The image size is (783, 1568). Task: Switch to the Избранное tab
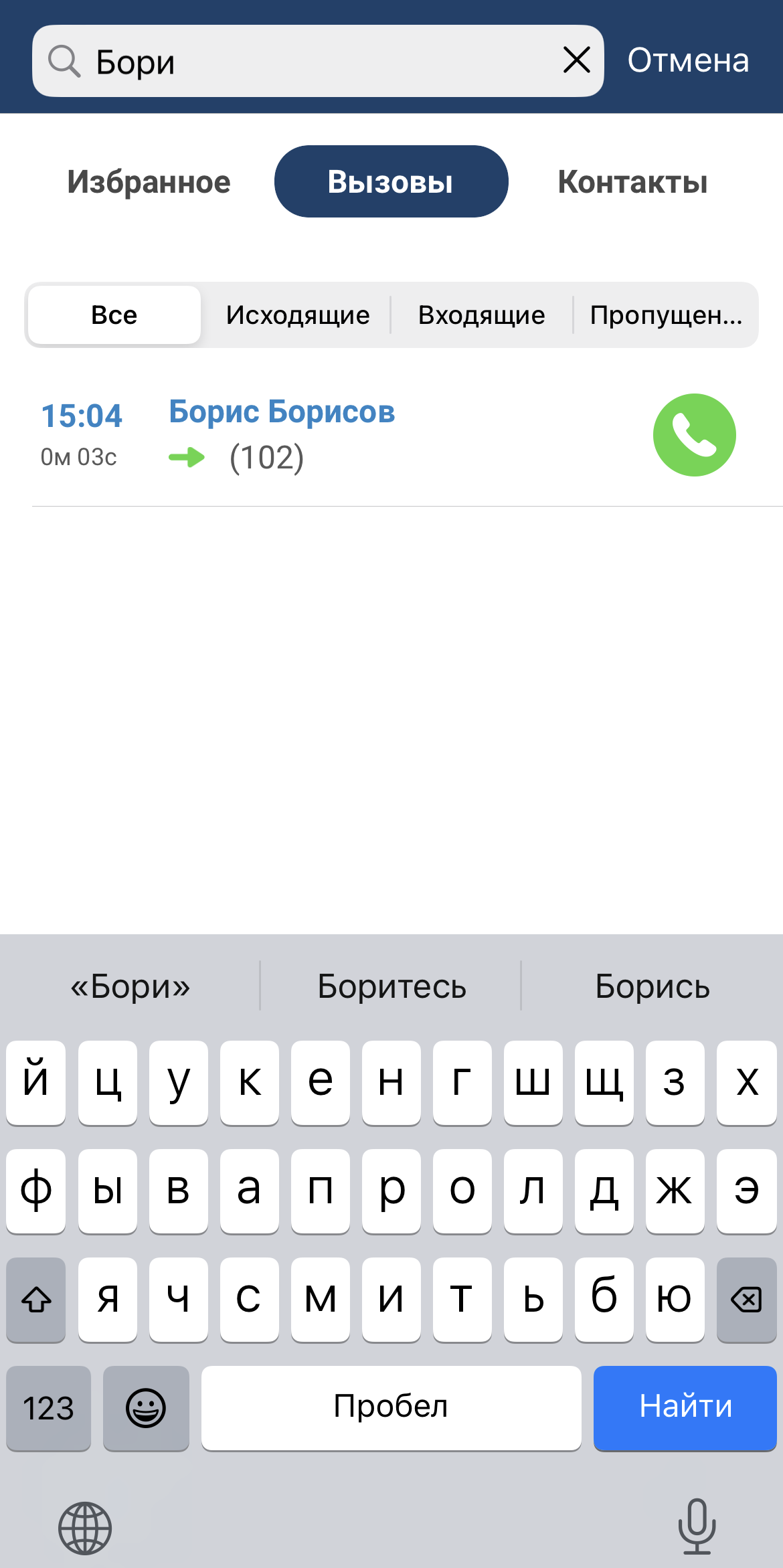click(149, 182)
